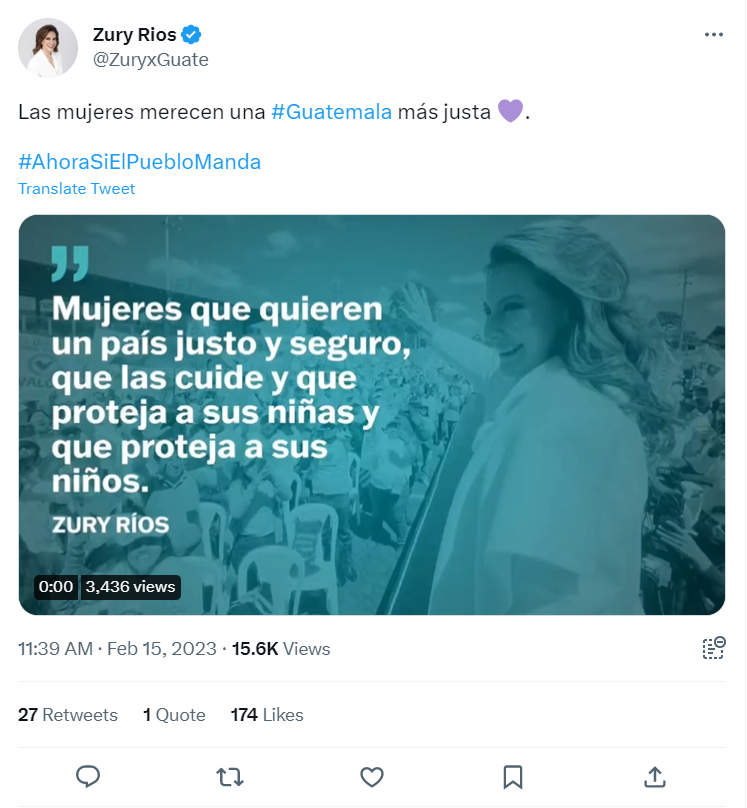Open the #AhoraSiElPuebloManda hashtag
The image size is (747, 808).
(x=139, y=162)
